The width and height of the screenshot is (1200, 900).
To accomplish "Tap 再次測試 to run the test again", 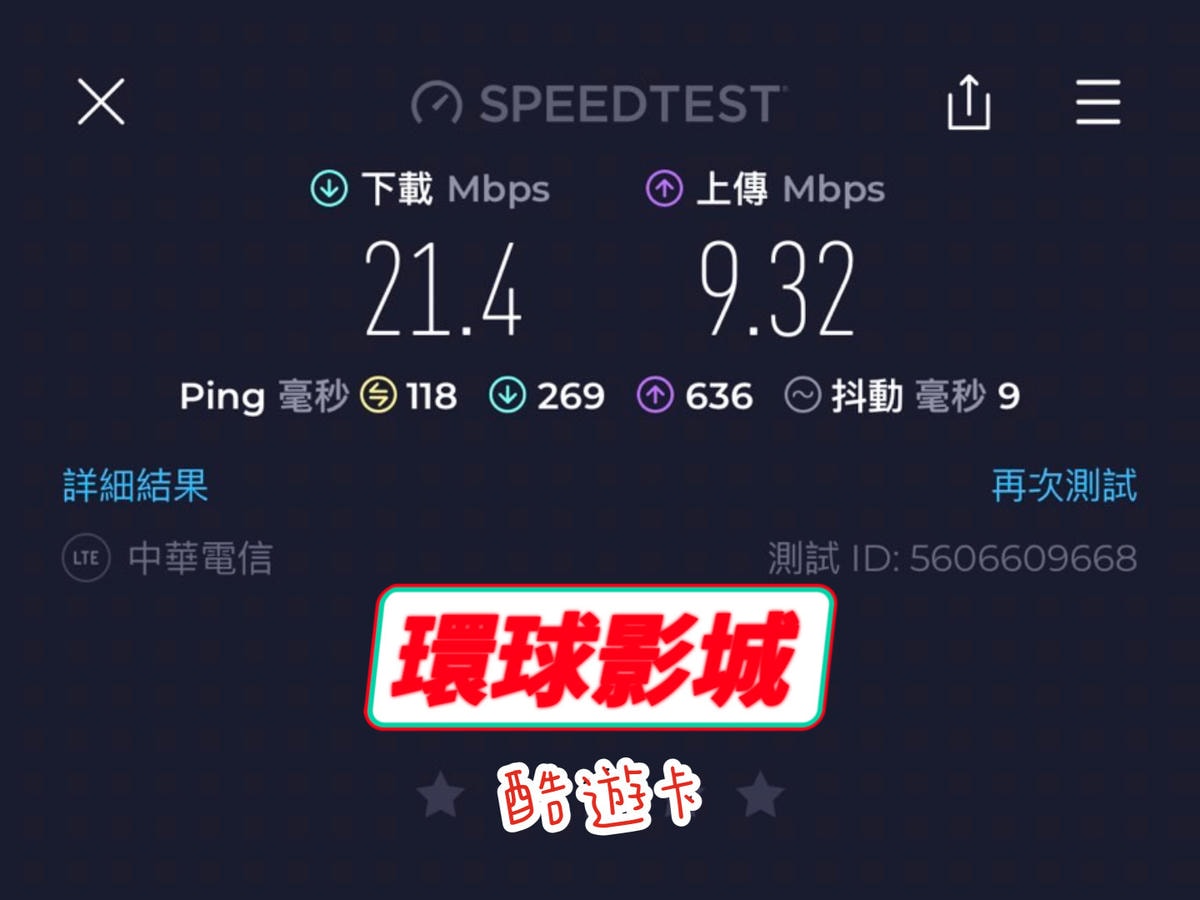I will (1064, 486).
